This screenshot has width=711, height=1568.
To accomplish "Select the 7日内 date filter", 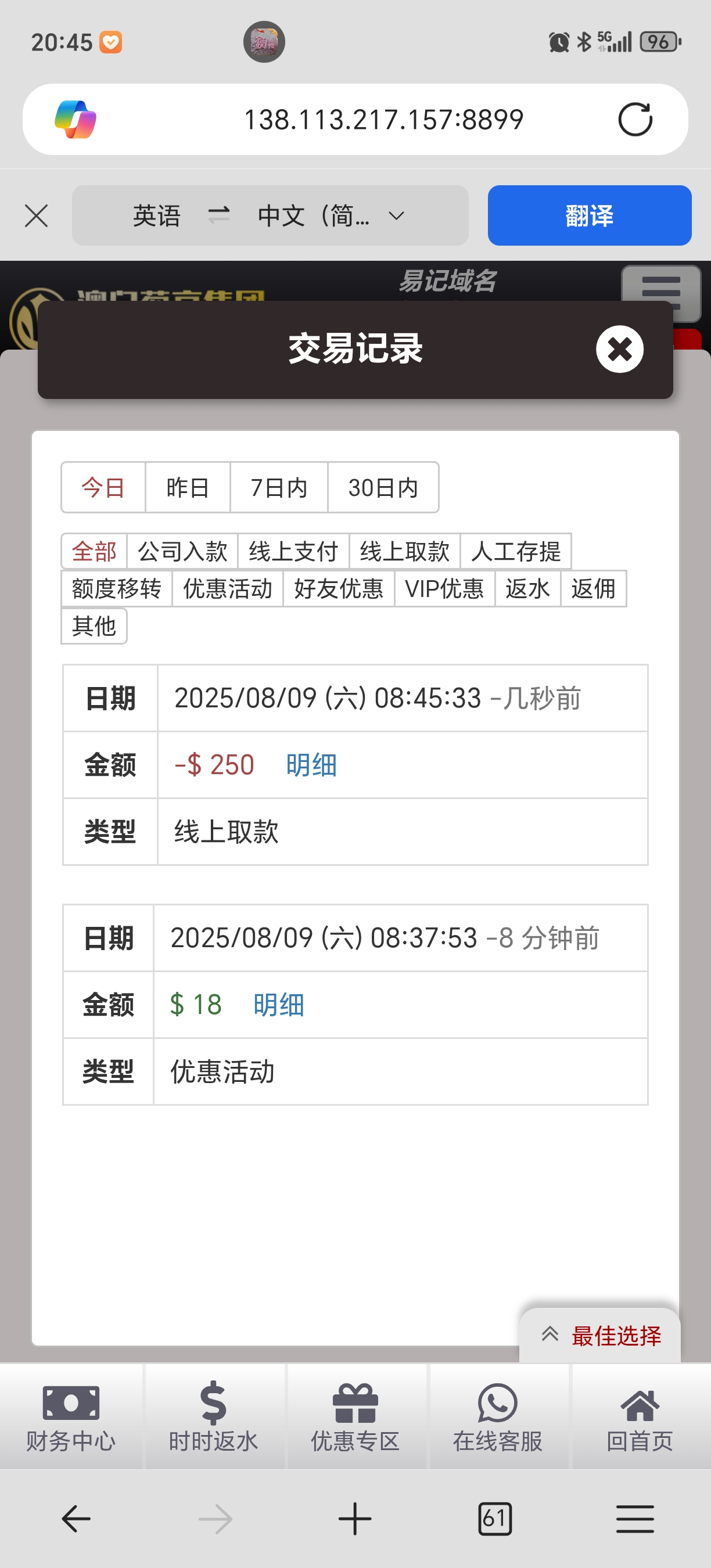I will [x=279, y=488].
